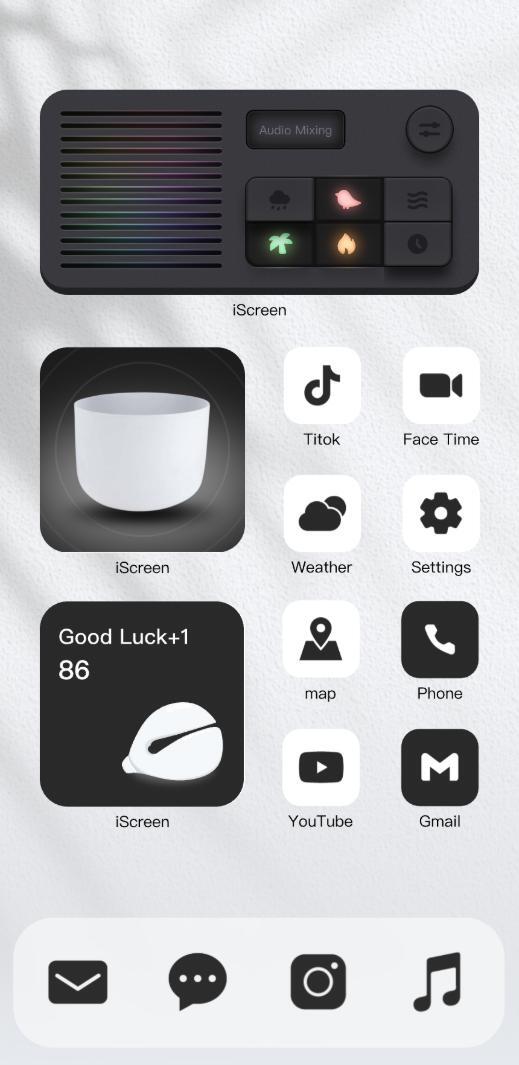Screen dimensions: 519x1065
Task: Launch the map app
Action: [x=321, y=639]
